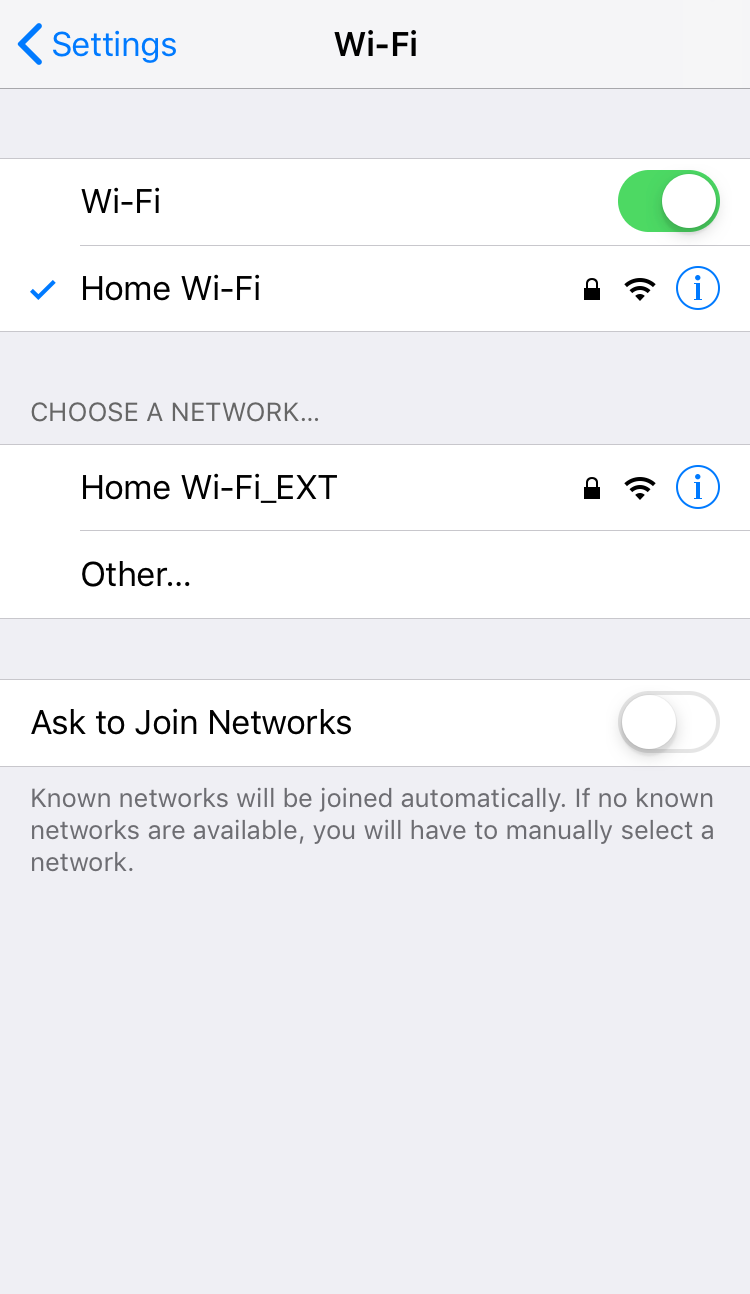Open info for Home Wi-Fi_EXT
Image resolution: width=750 pixels, height=1294 pixels.
[698, 488]
